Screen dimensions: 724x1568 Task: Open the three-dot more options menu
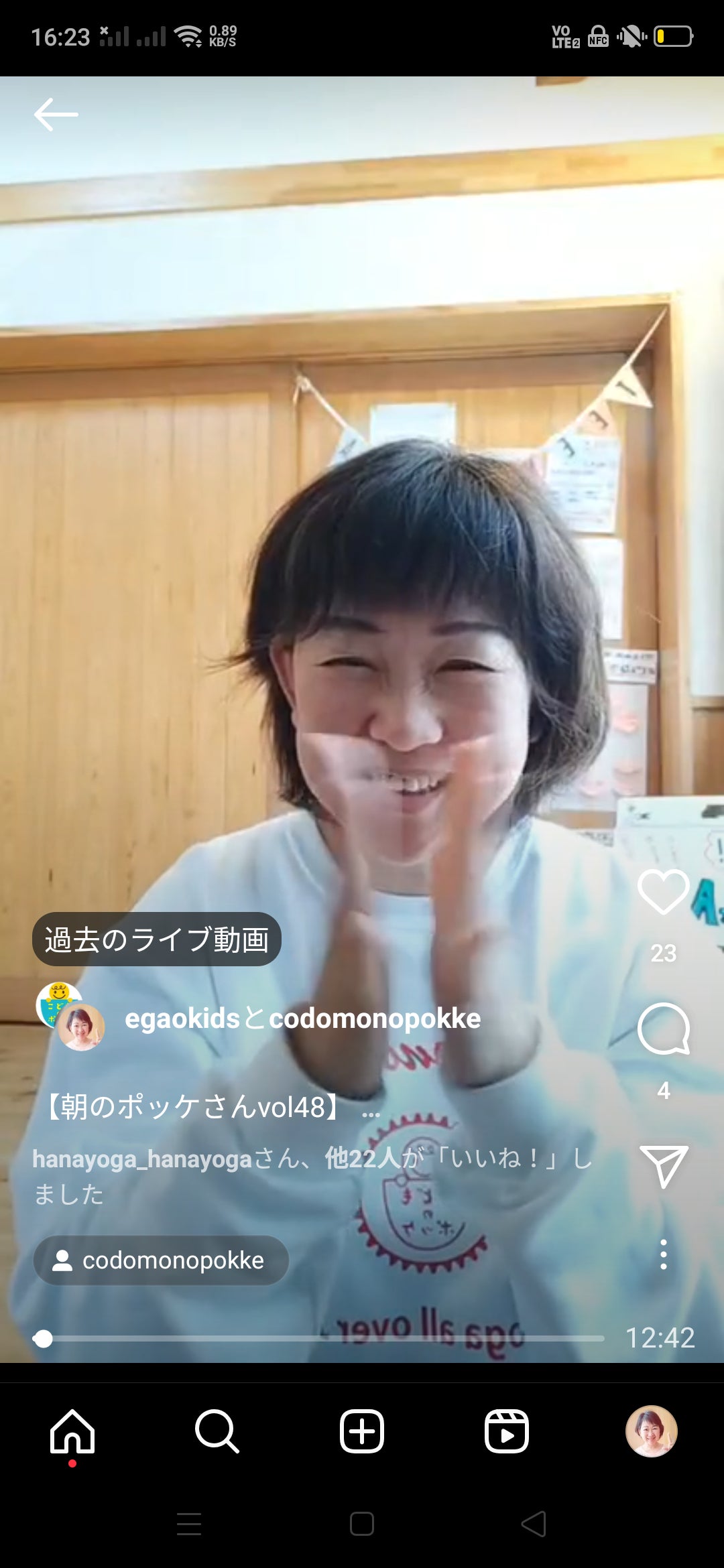point(663,1254)
